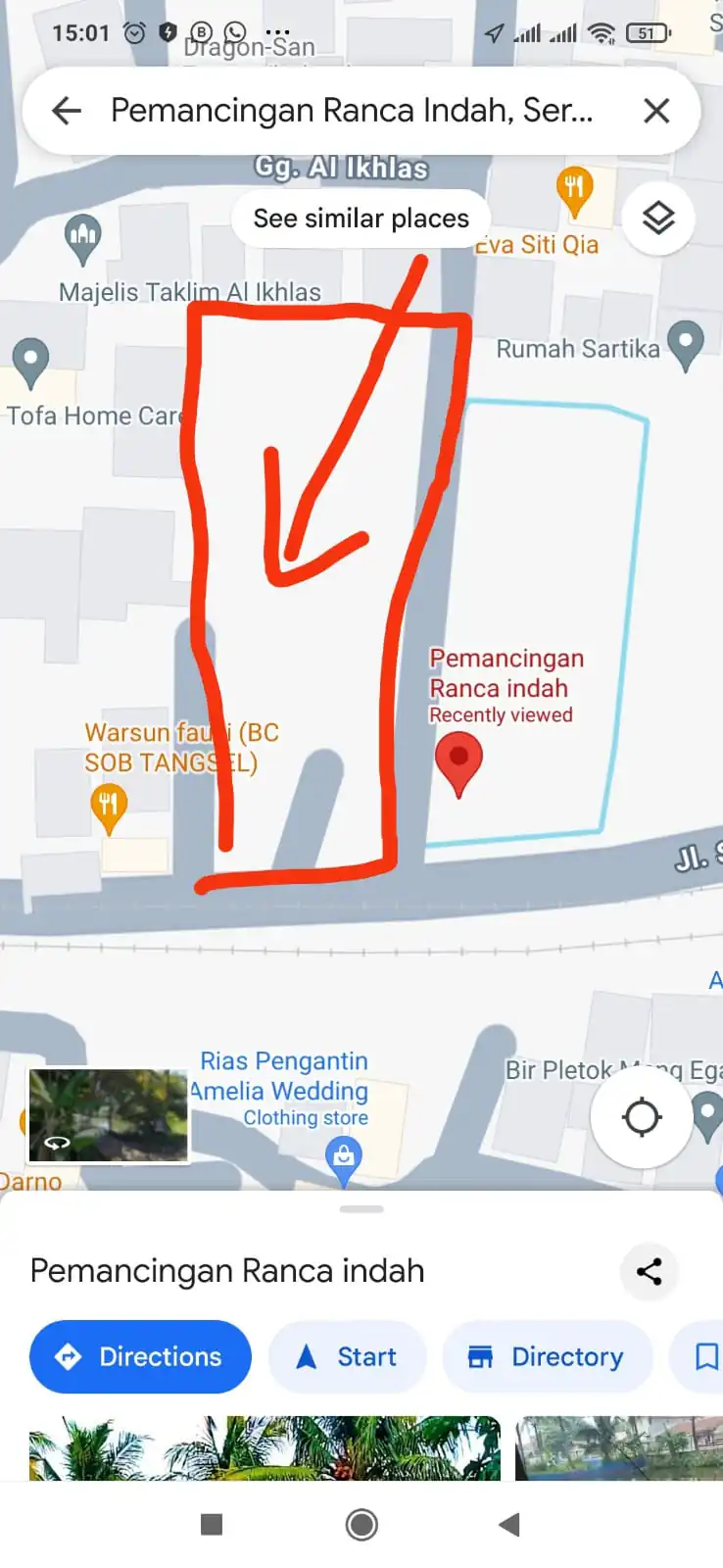
Task: Edit the search query field
Action: click(353, 111)
